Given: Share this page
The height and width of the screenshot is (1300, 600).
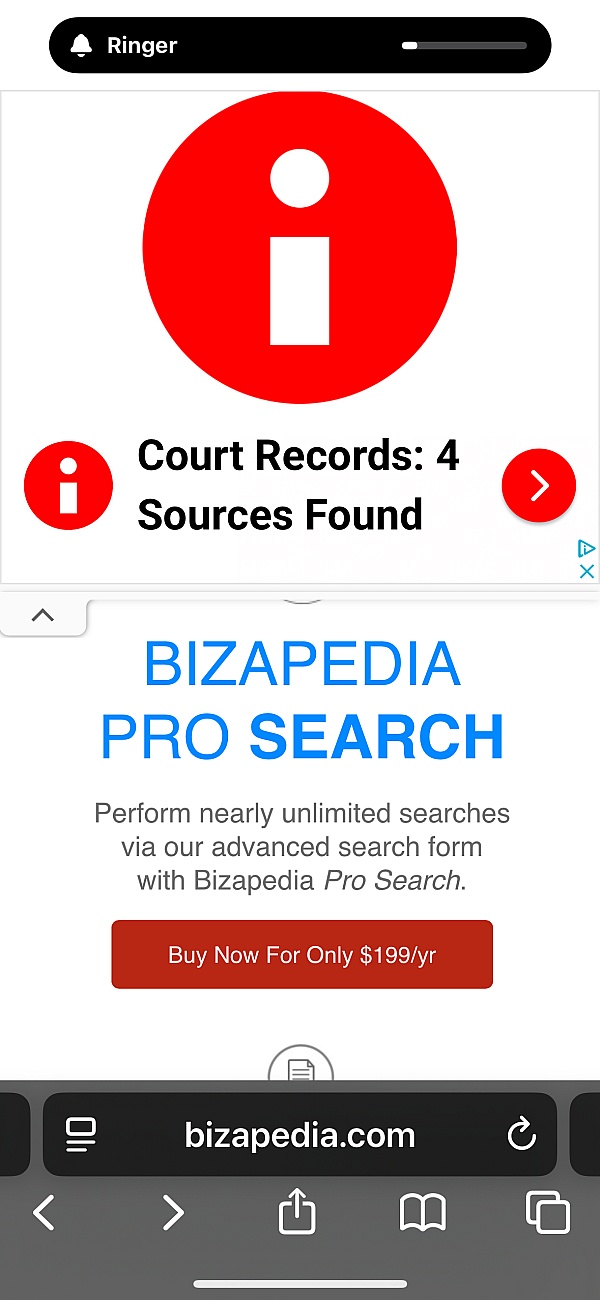Looking at the screenshot, I should click(x=297, y=1213).
